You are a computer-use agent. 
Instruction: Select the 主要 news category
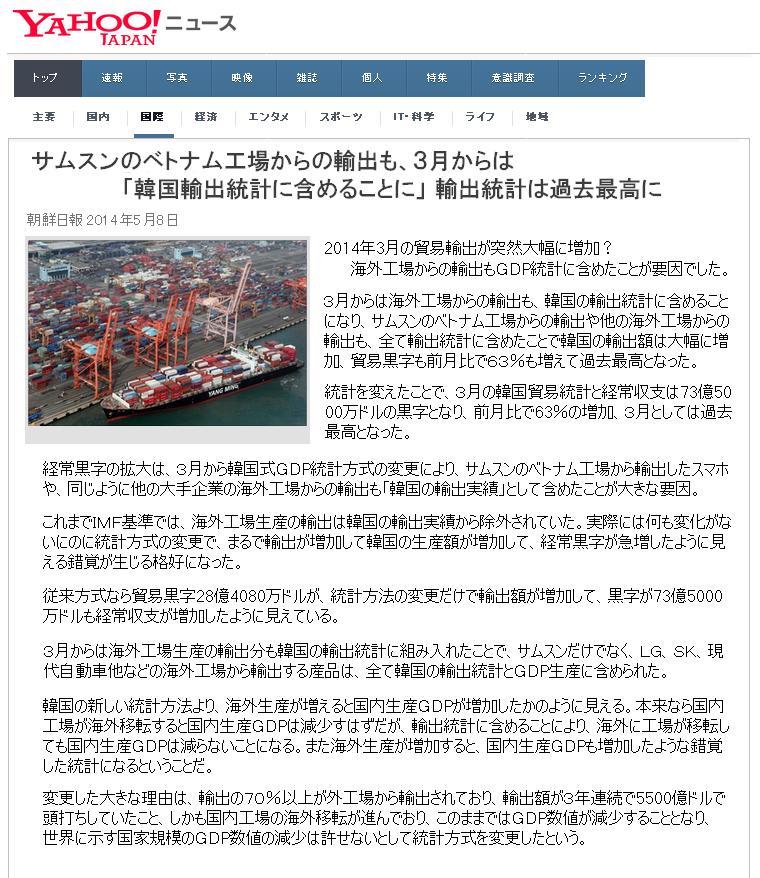coord(44,117)
